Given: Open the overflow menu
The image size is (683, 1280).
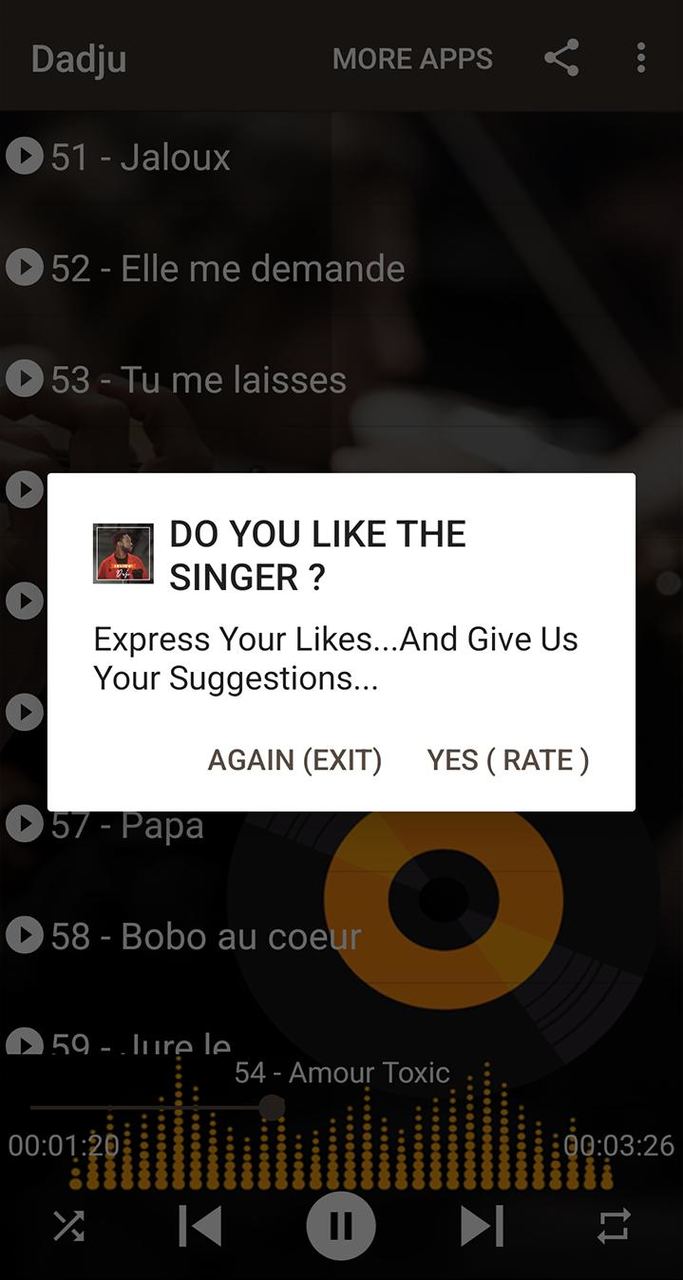Looking at the screenshot, I should (x=641, y=58).
